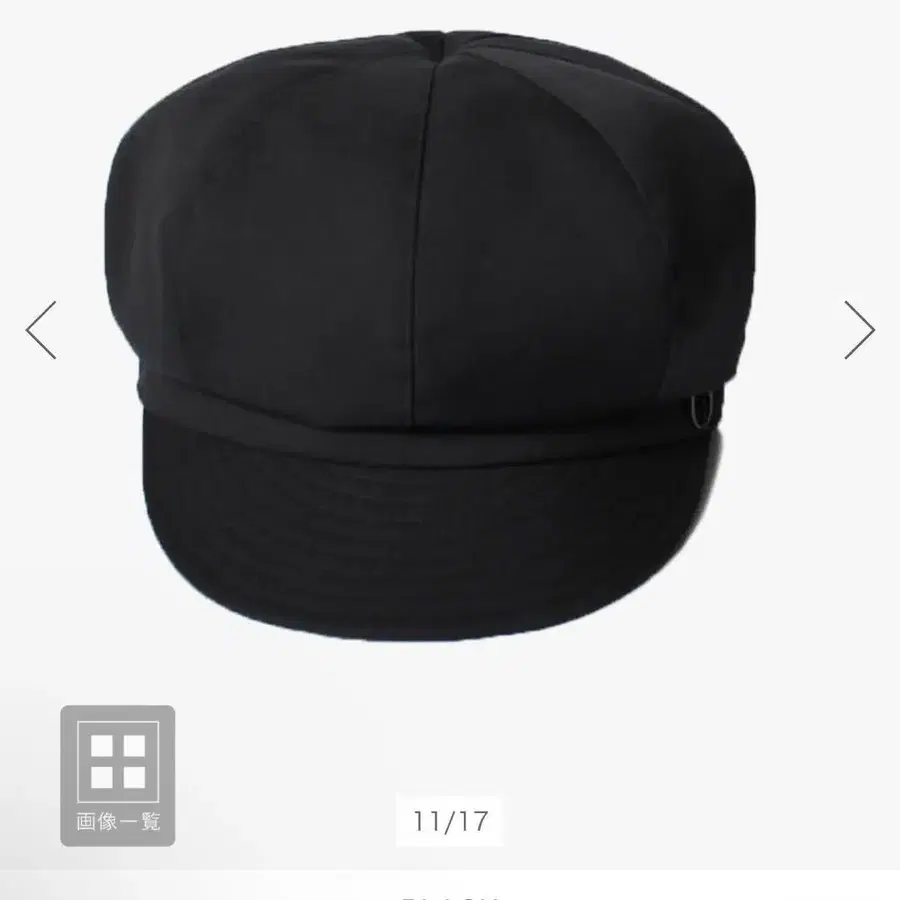Viewport: 900px width, 900px height.
Task: Tap the black cap product photo
Action: click(430, 330)
